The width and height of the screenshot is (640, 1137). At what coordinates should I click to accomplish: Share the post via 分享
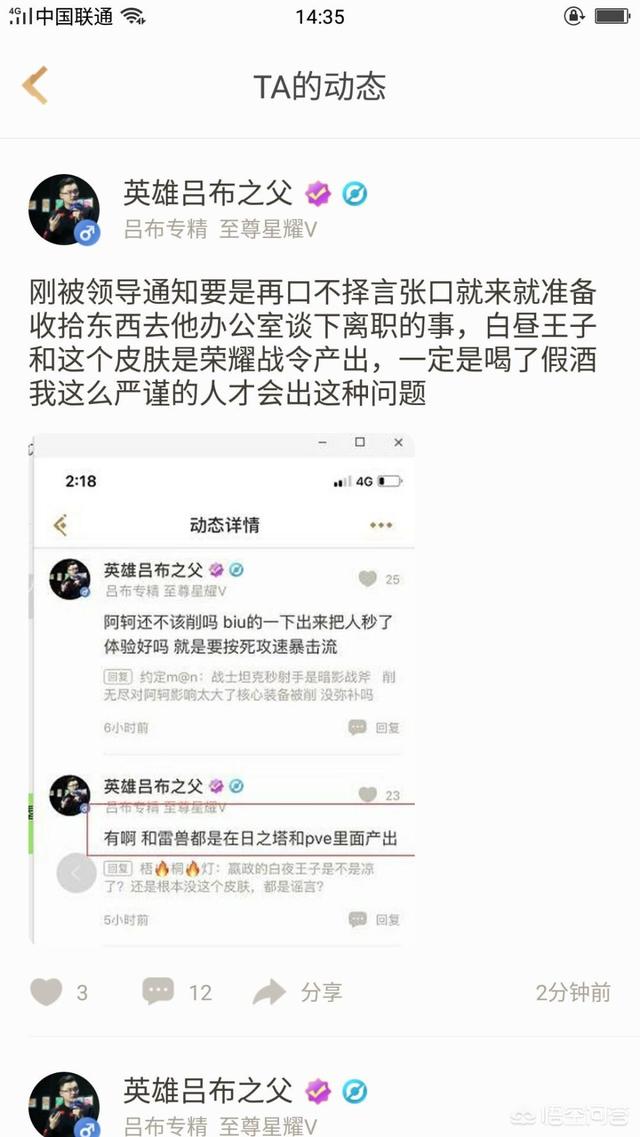coord(297,992)
